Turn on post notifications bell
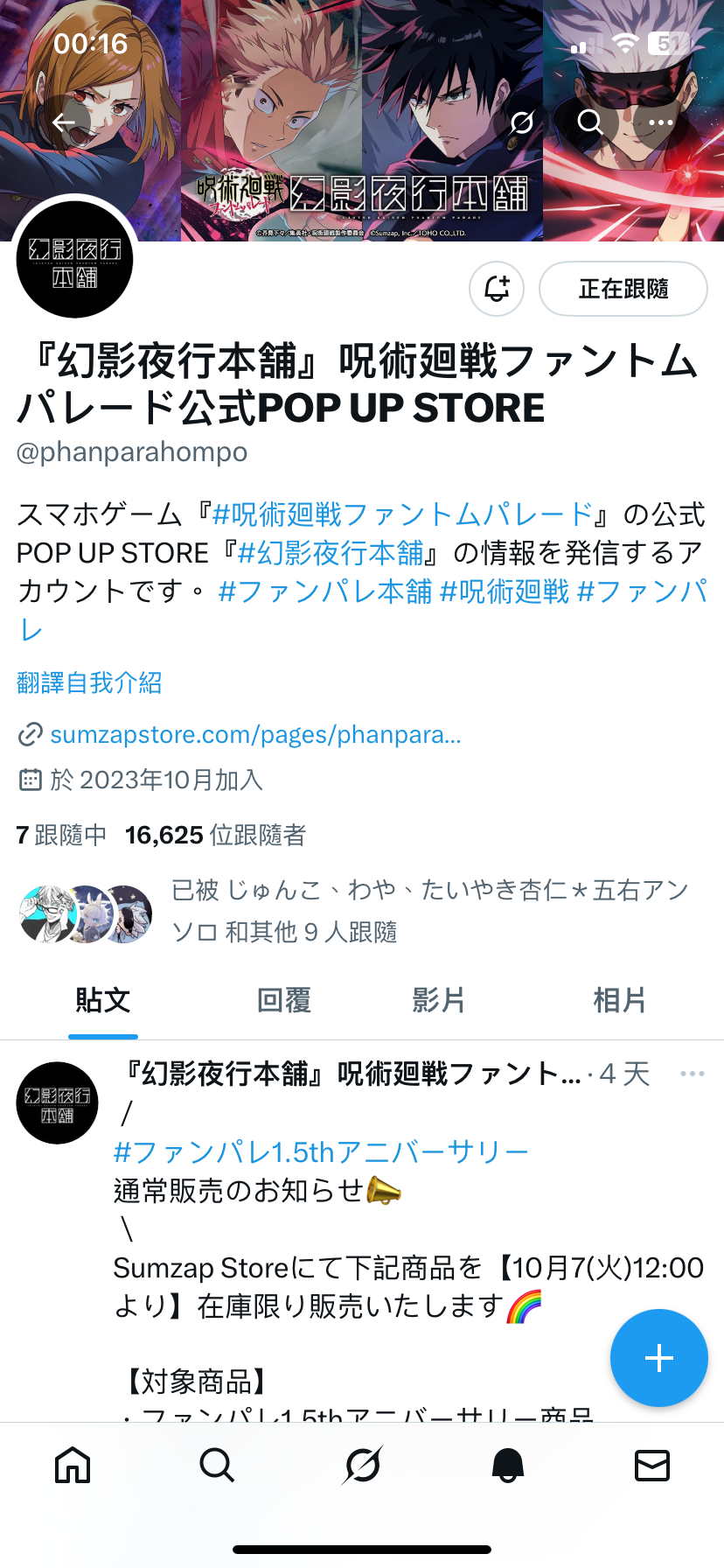Screen dimensions: 724x1568 497,289
